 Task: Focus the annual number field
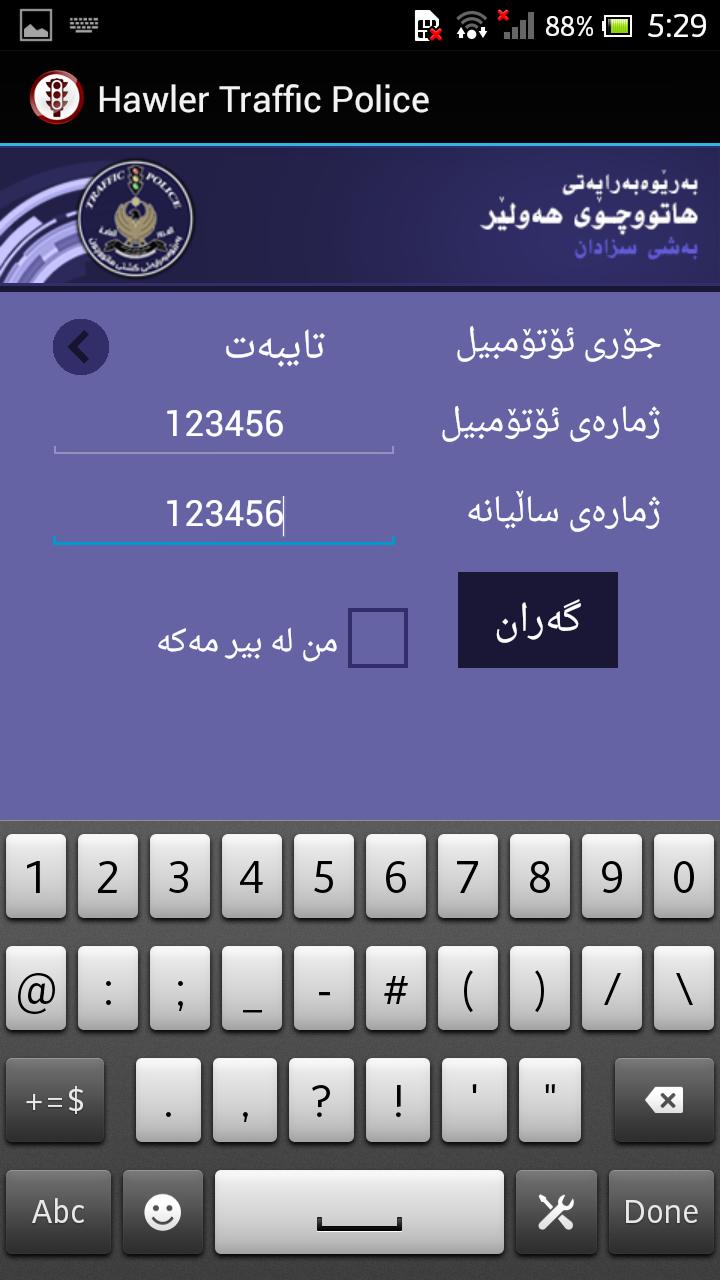pyautogui.click(x=224, y=514)
